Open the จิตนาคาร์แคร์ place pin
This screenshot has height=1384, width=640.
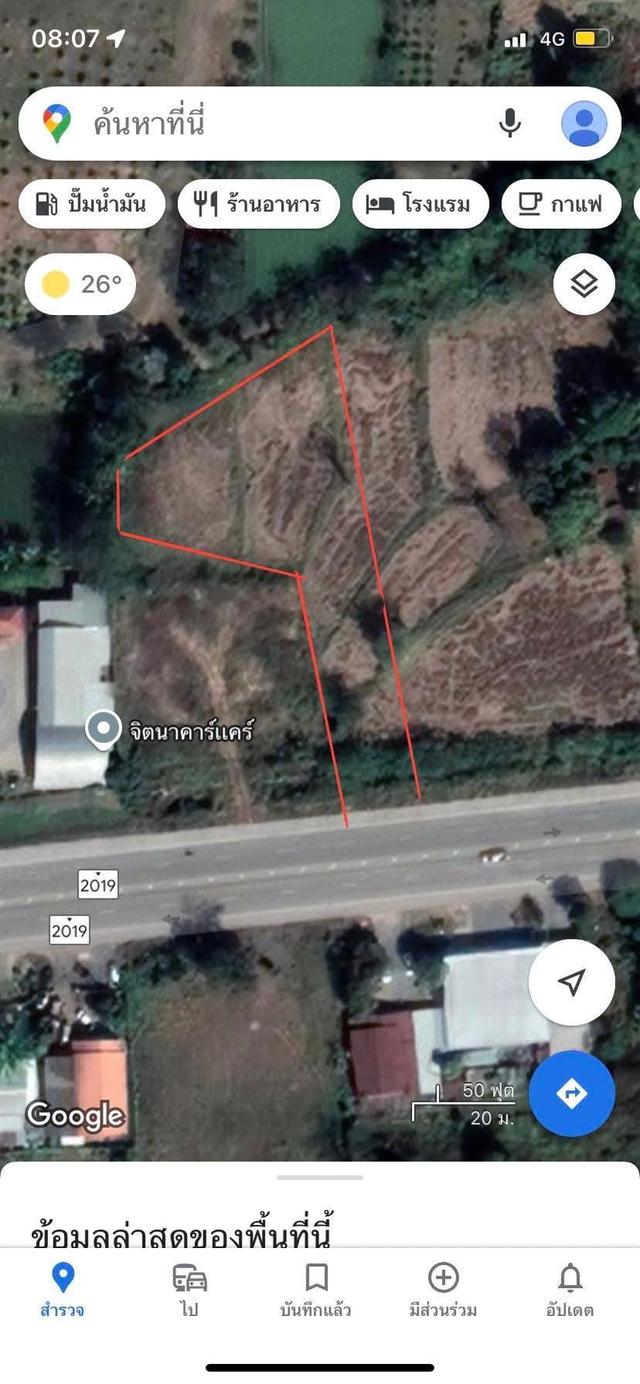[102, 731]
